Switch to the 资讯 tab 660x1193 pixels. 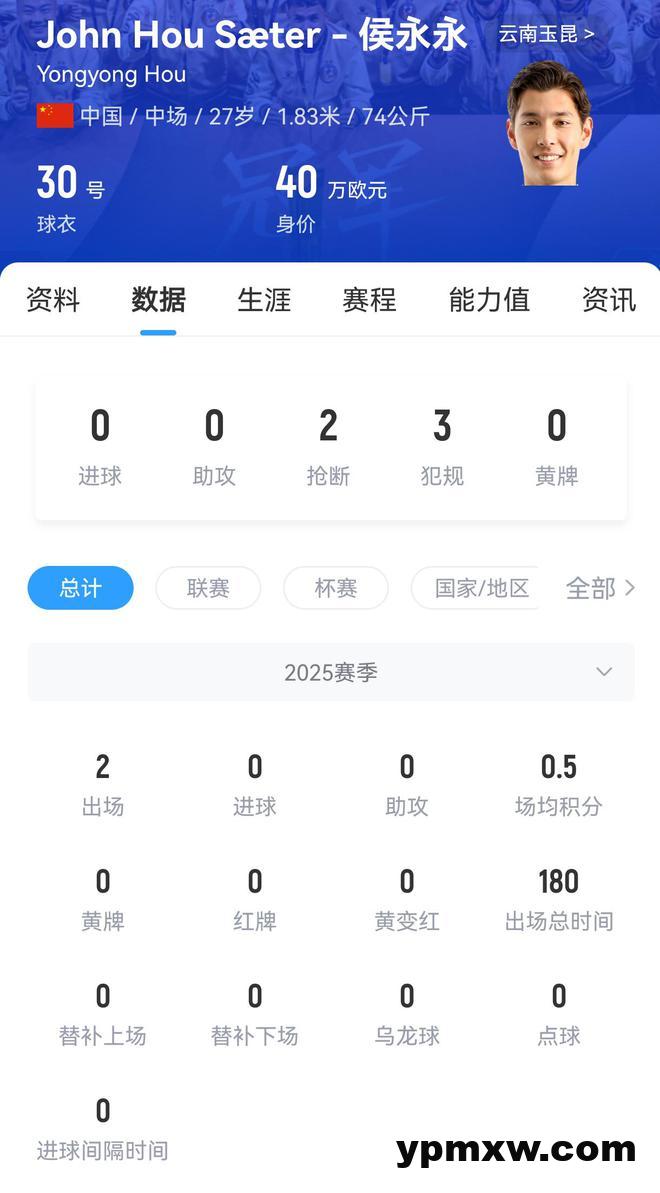click(608, 299)
